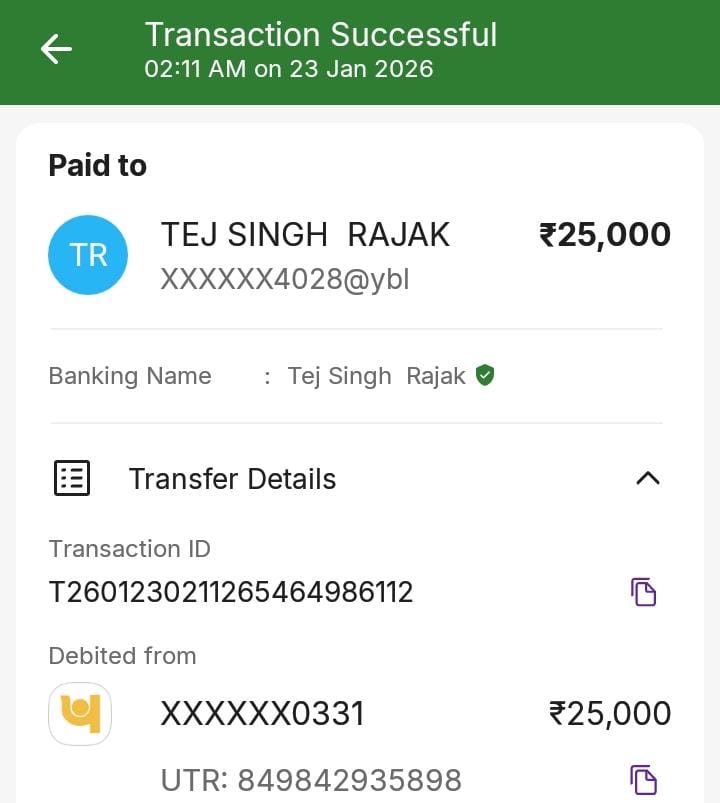This screenshot has height=803, width=720.
Task: Go back using the top arrow
Action: [56, 50]
